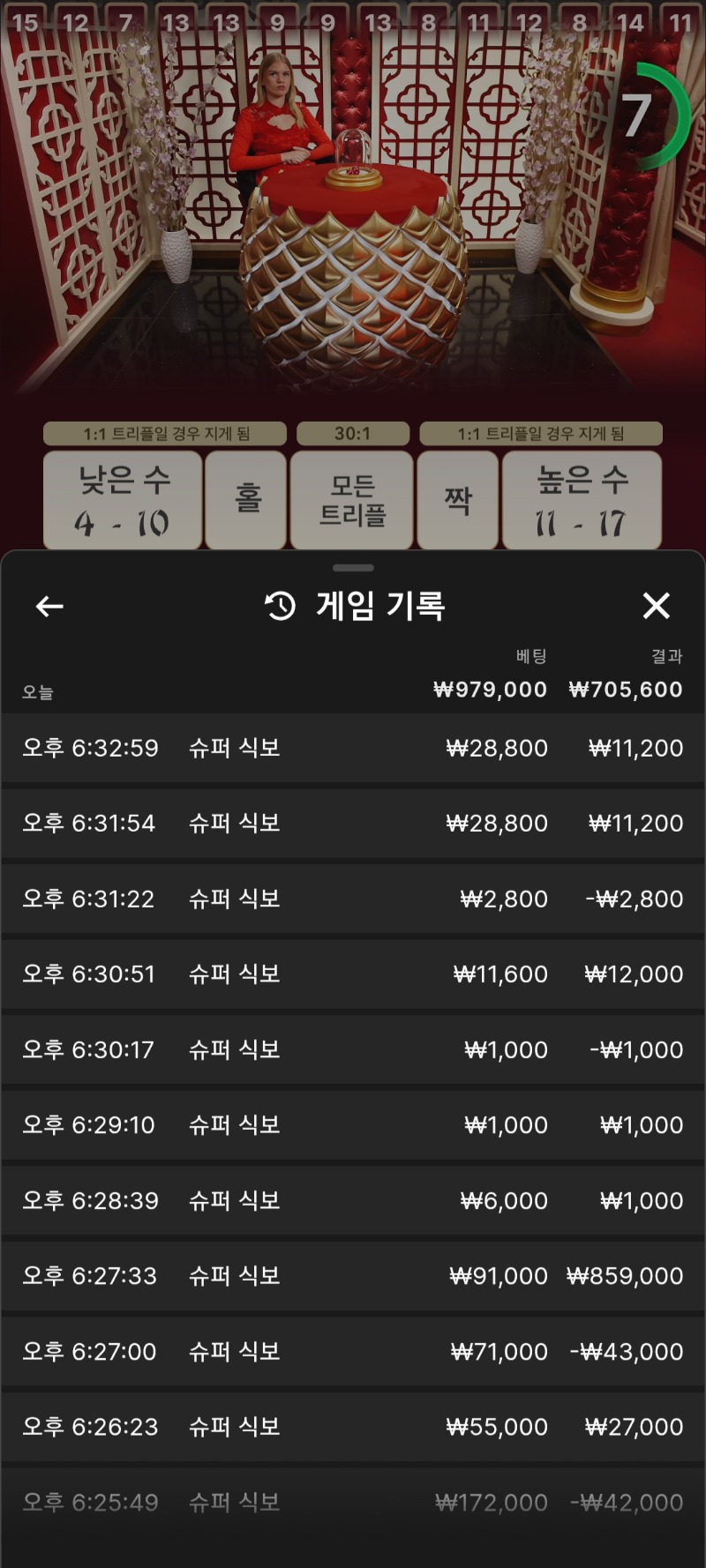
Task: Open the 오후 6:29:10 슈퍼 식보 entry
Action: [x=353, y=1124]
